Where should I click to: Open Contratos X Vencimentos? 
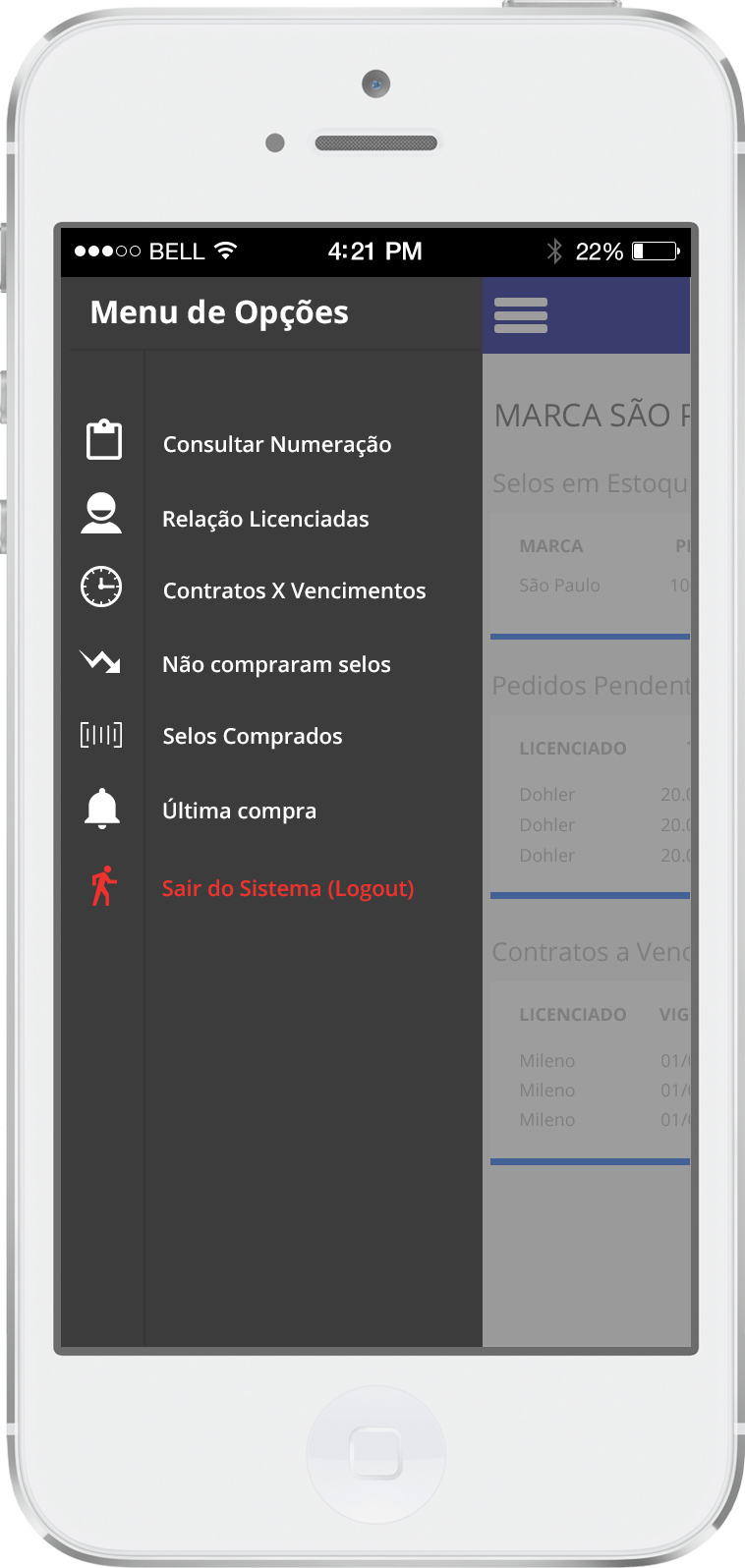[294, 591]
